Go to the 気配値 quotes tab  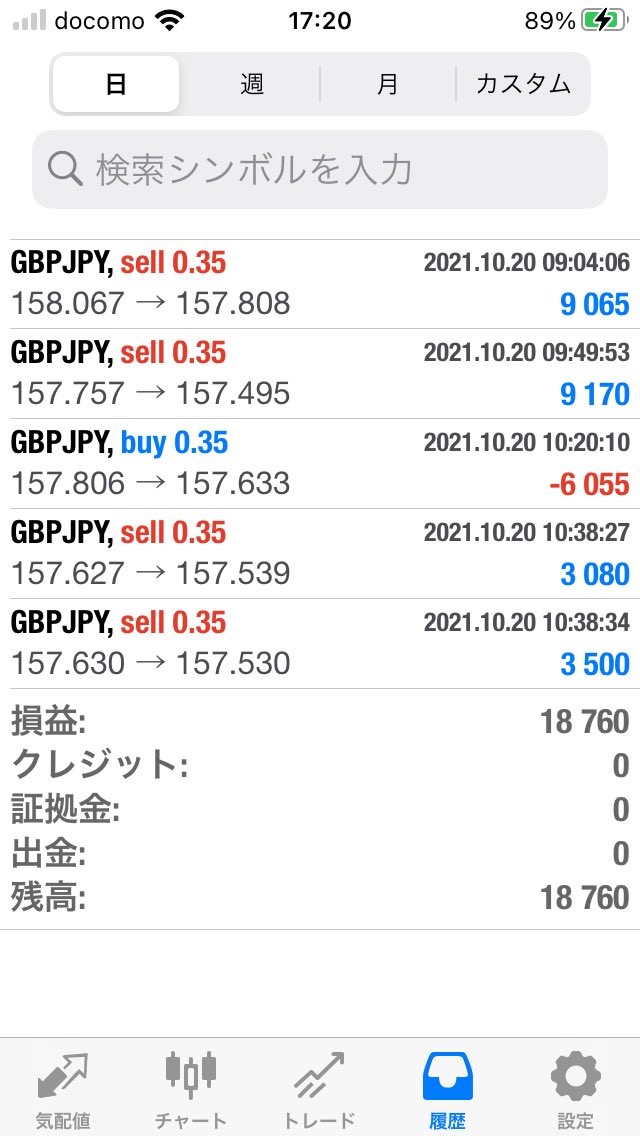tap(63, 1088)
